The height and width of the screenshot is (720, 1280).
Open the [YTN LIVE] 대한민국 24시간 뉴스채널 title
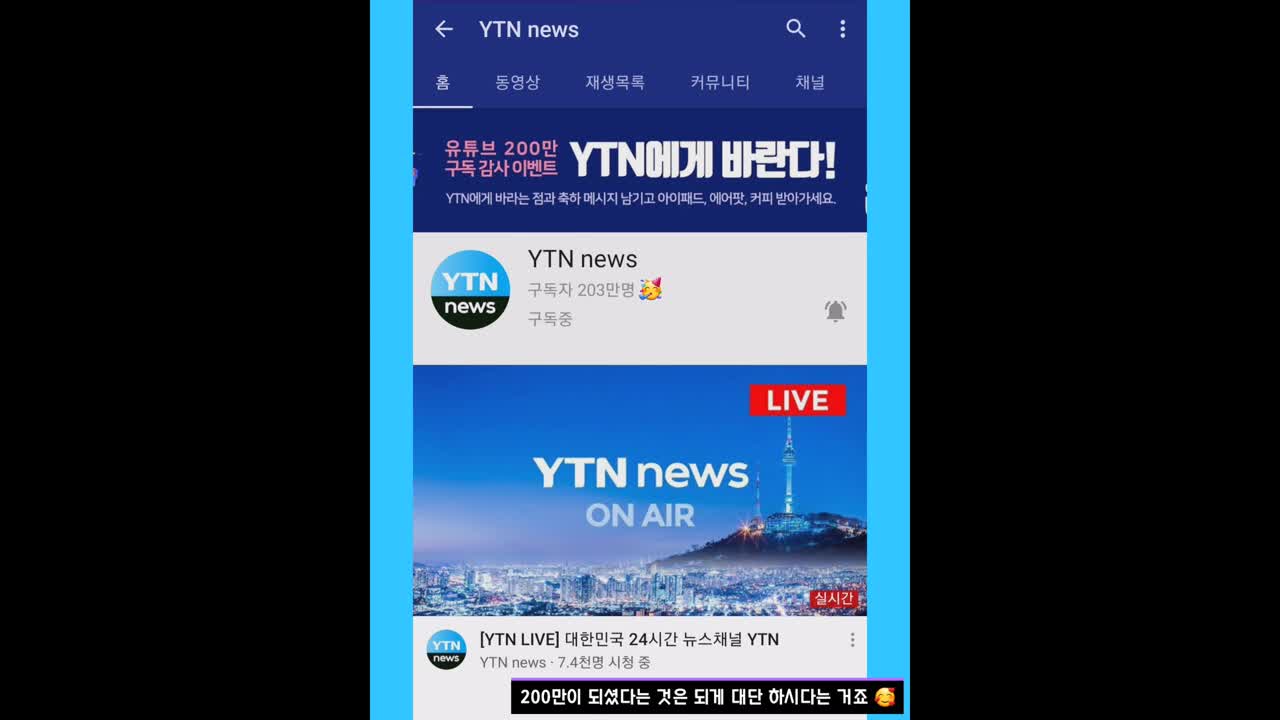coord(628,639)
